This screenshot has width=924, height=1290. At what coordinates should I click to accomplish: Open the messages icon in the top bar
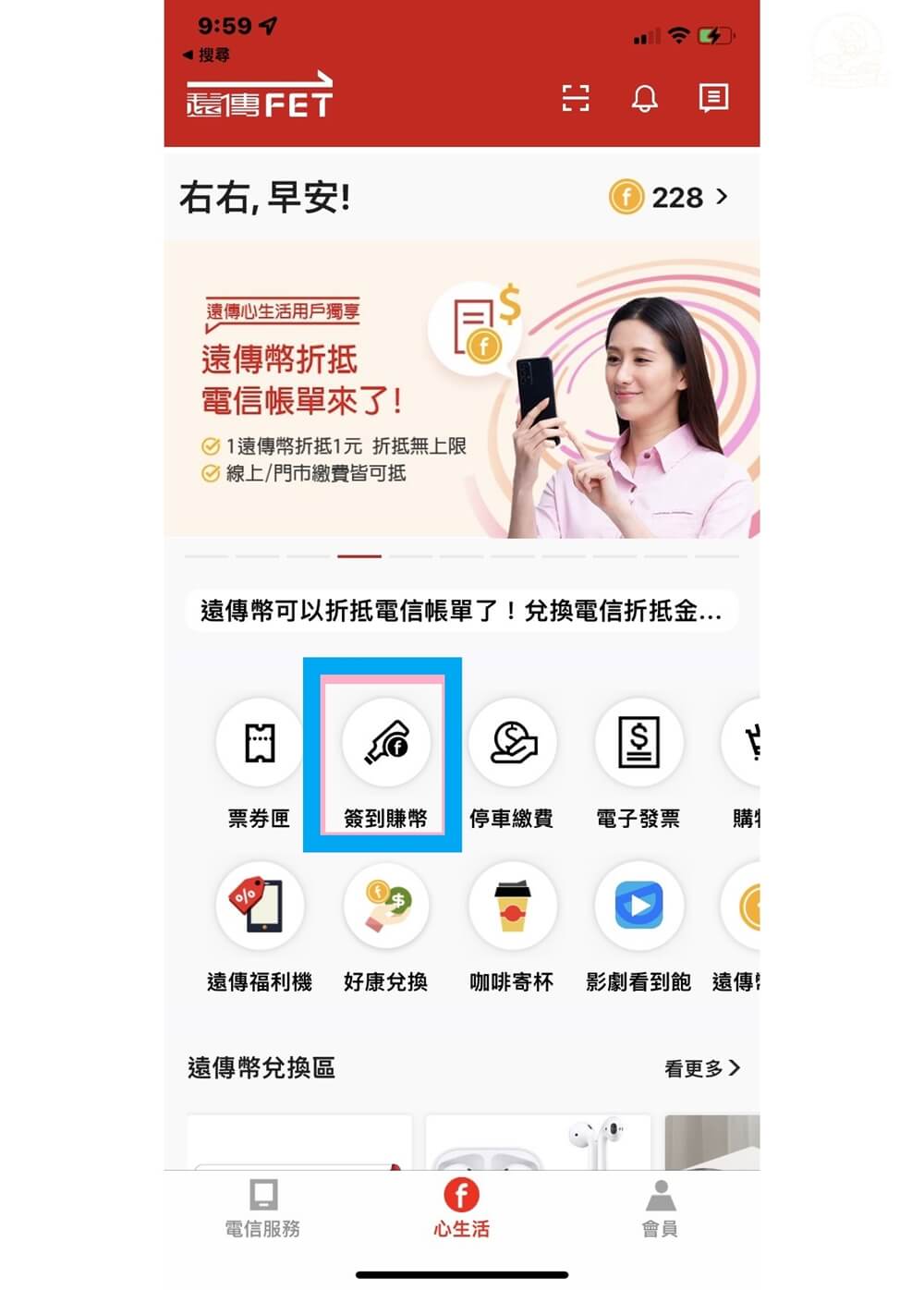pos(711,99)
